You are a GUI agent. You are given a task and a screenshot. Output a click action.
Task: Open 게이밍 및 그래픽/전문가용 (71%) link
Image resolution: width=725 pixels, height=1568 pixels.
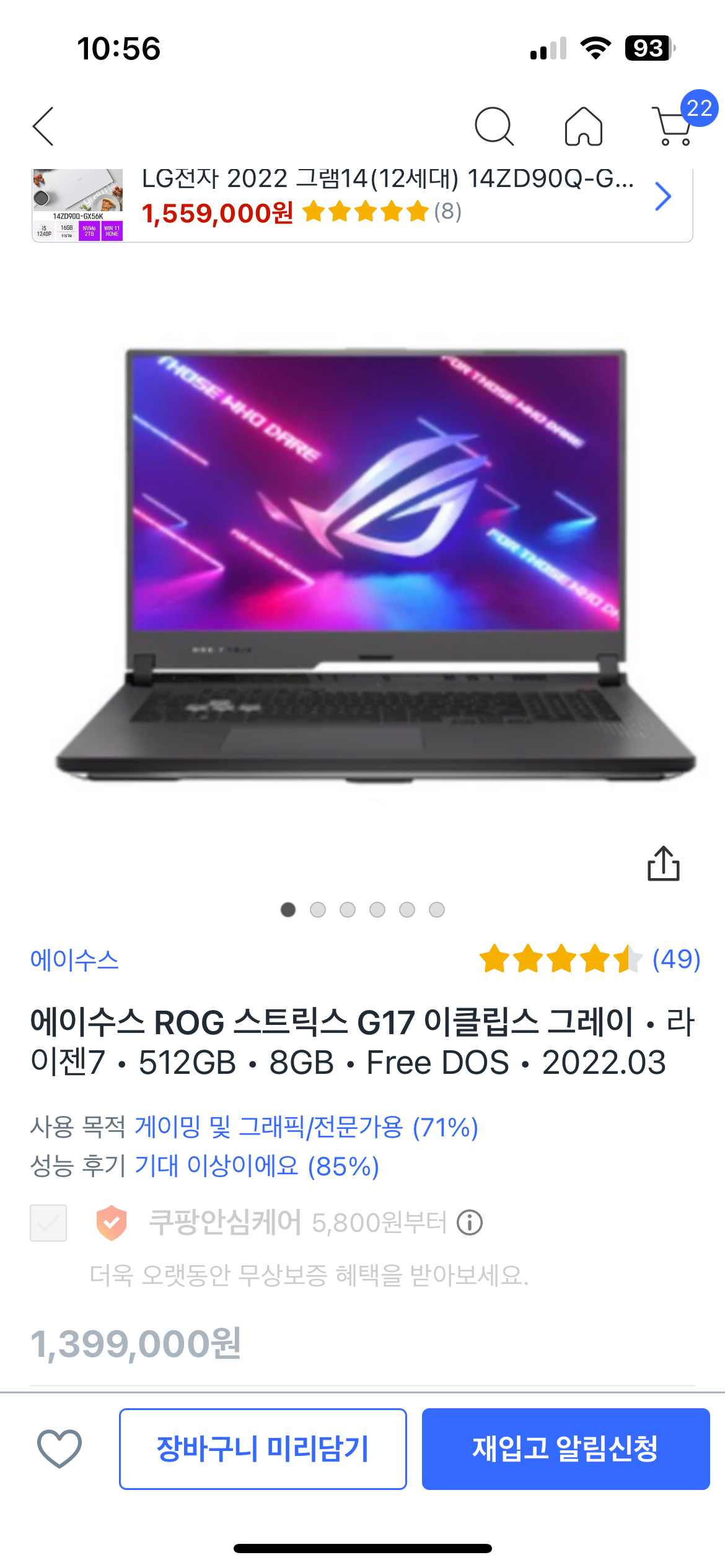[306, 1127]
